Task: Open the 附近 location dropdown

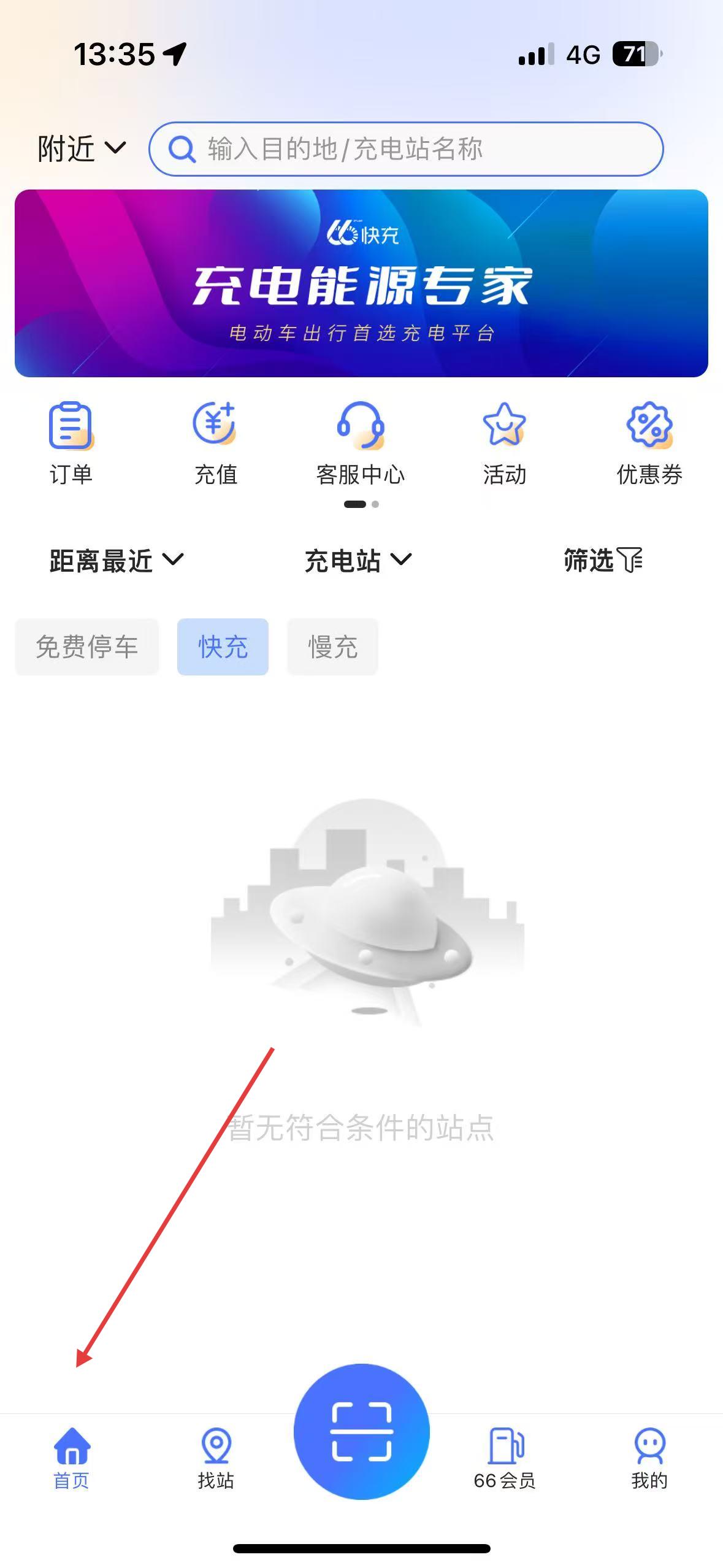Action: (82, 148)
